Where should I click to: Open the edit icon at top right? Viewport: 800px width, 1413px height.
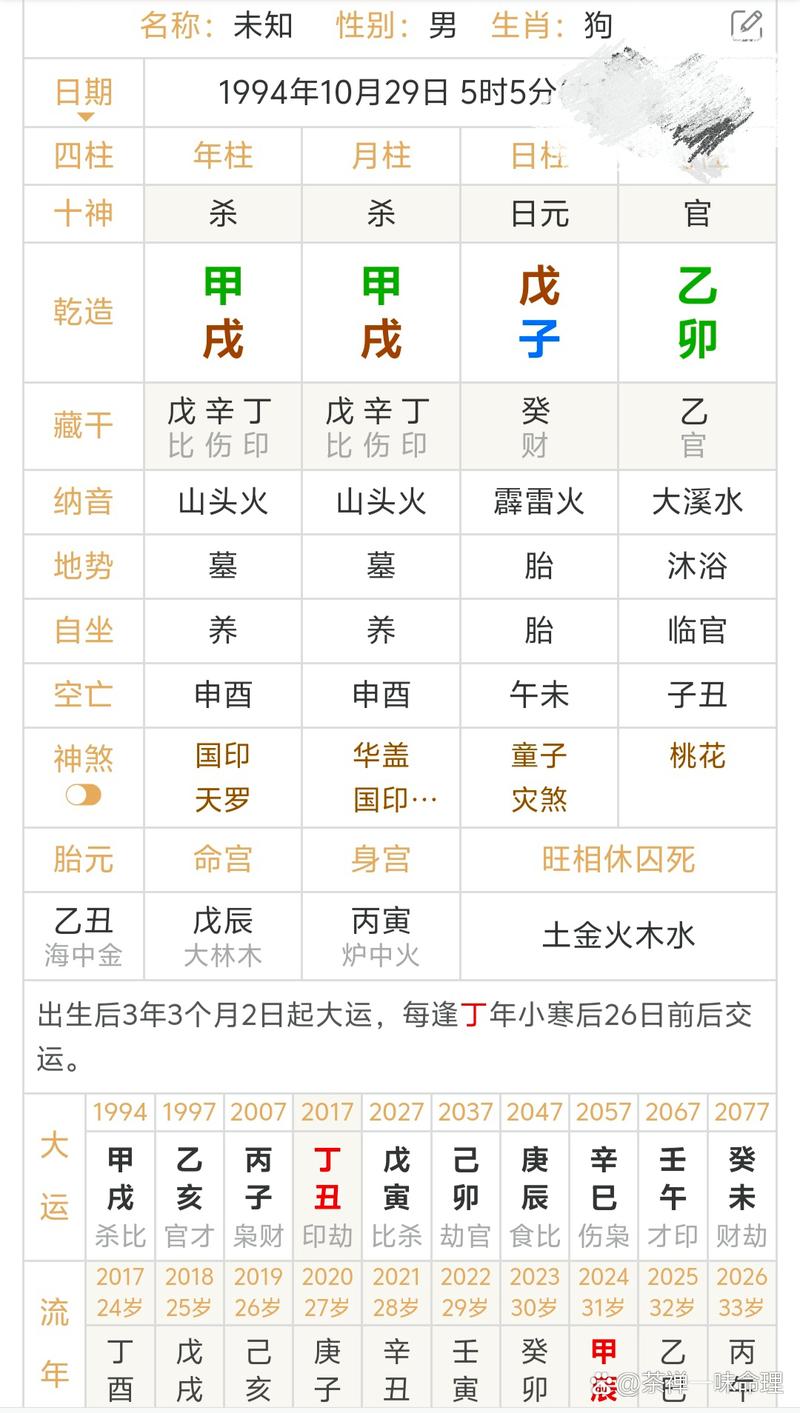point(746,24)
